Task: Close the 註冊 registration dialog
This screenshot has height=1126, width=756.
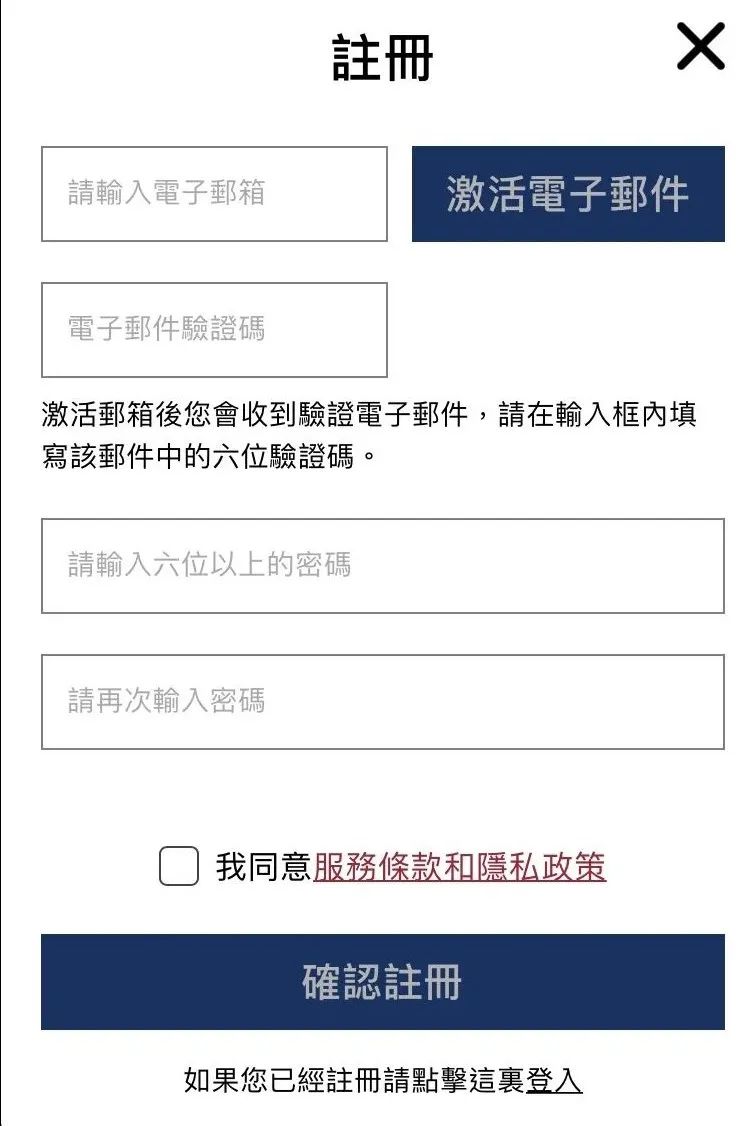Action: [700, 47]
